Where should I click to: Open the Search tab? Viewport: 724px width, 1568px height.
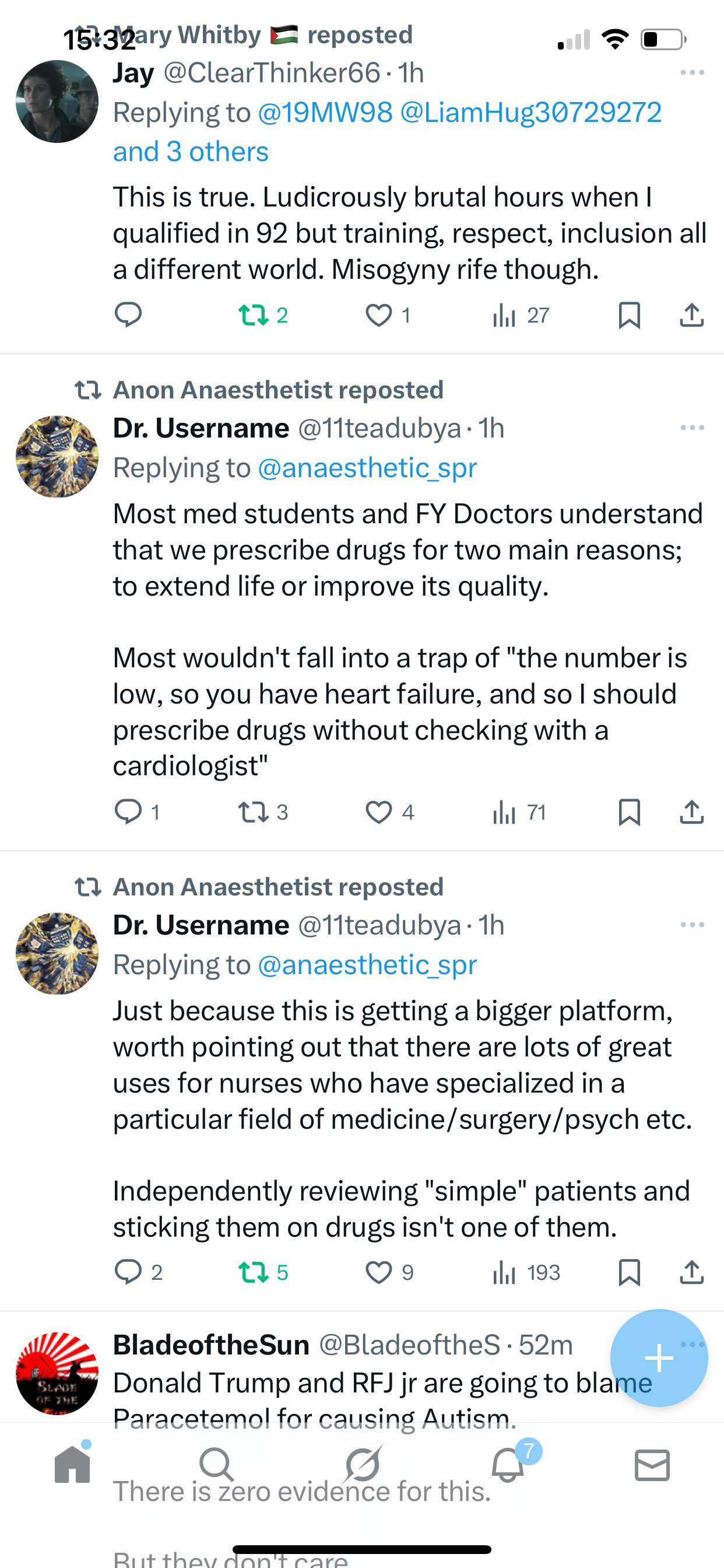click(217, 1465)
